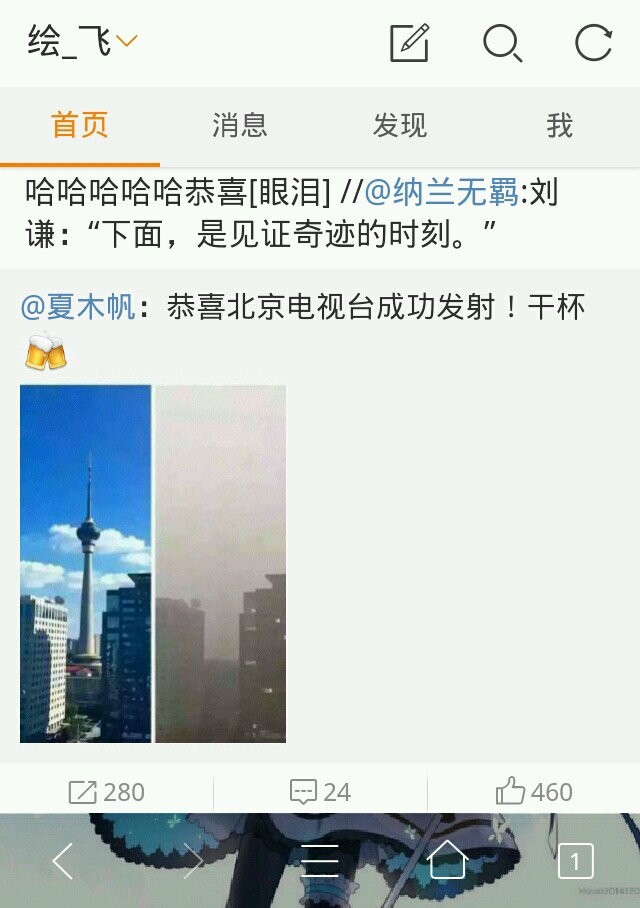640x908 pixels.
Task: Open @夏木帆's profile link
Action: (78, 307)
